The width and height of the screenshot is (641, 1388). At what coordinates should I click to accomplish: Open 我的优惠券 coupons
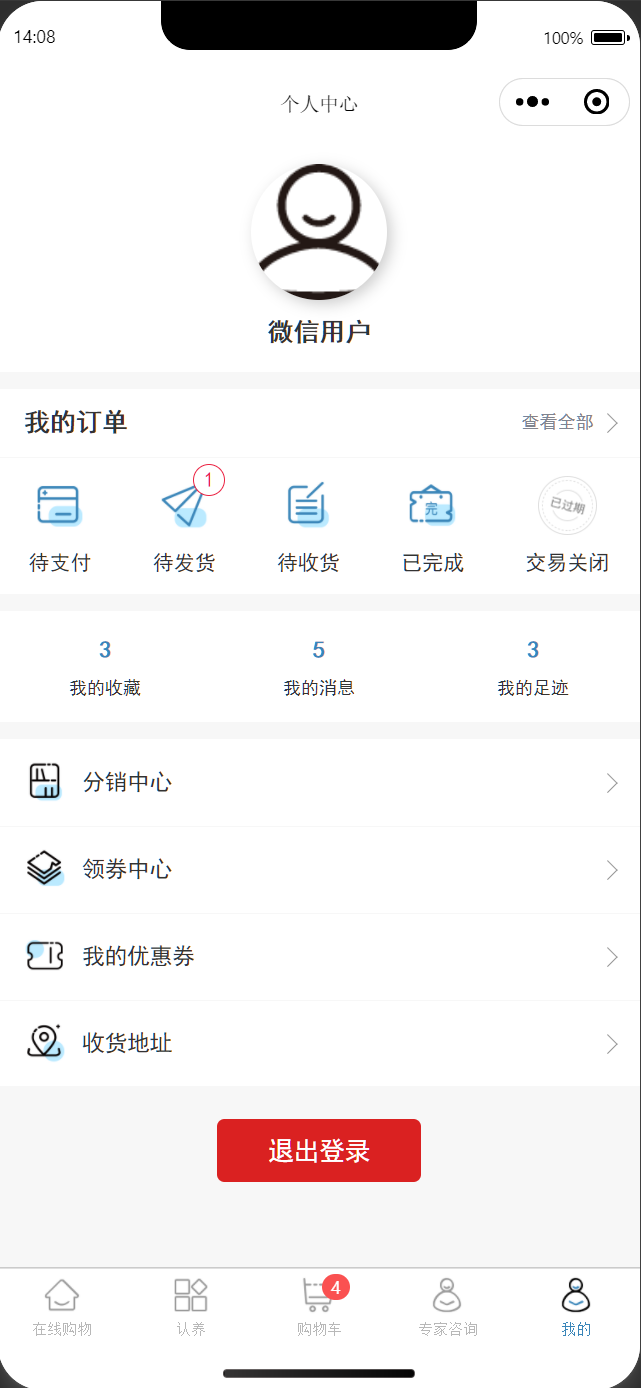pyautogui.click(x=320, y=957)
